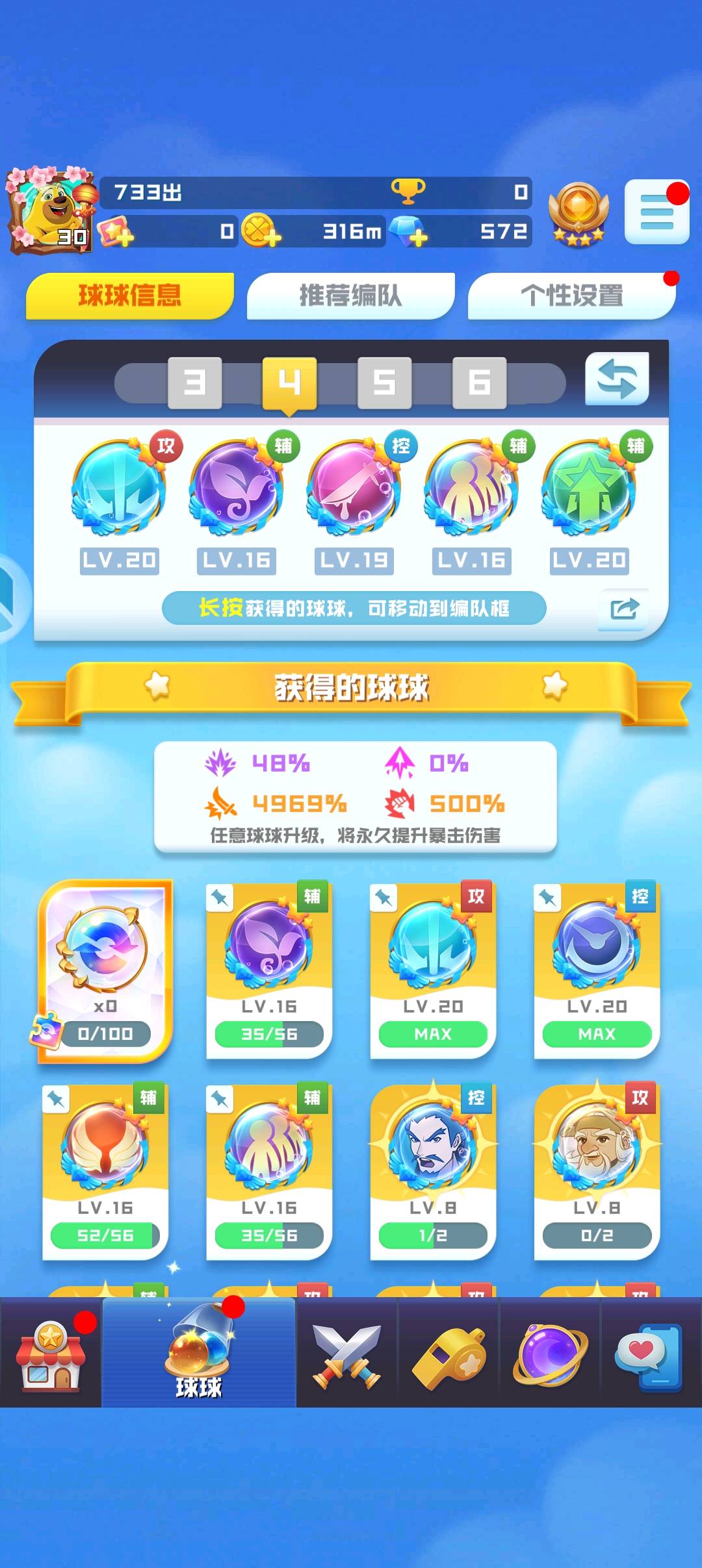Switch to the 推荐编队 tab

[x=350, y=296]
